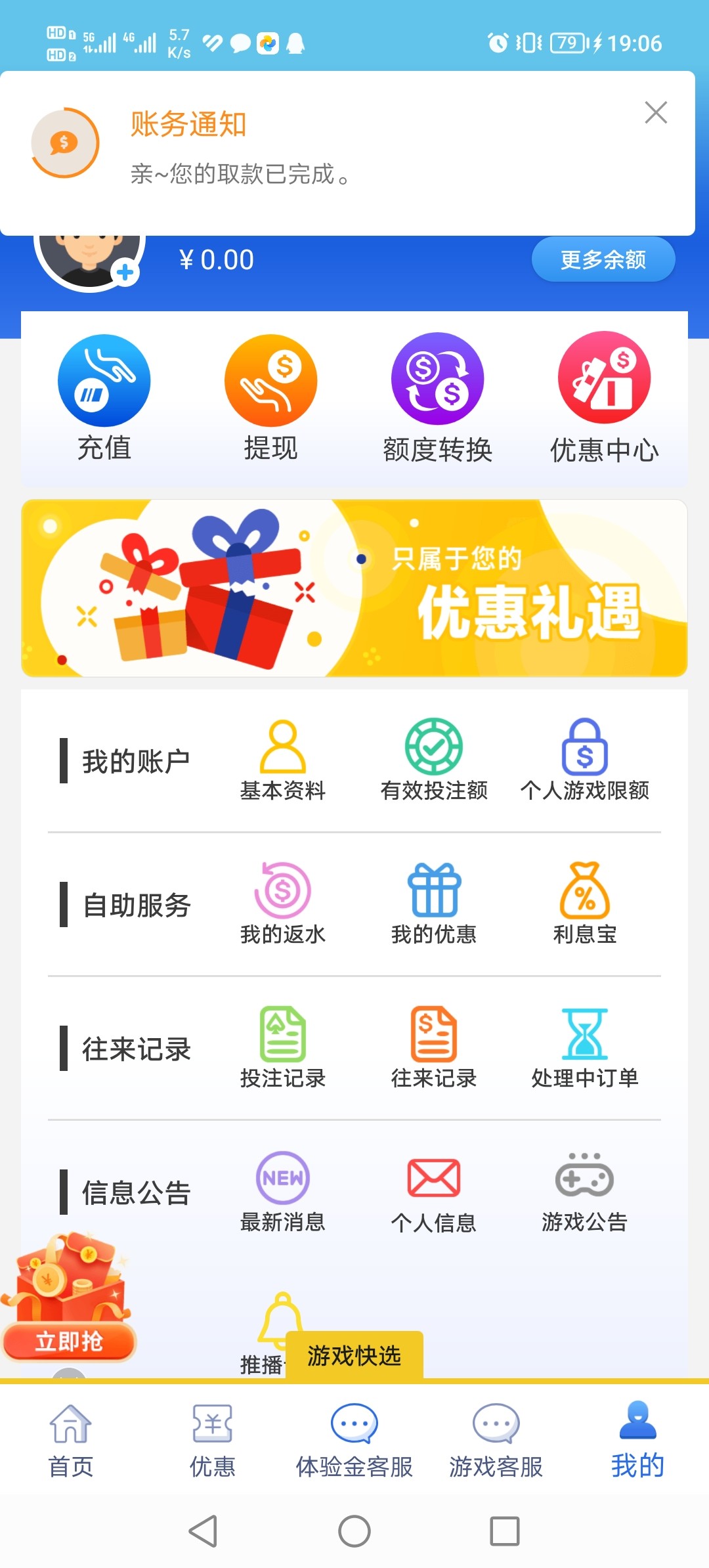Dismiss the 账务通知 notification
The image size is (709, 1568).
pos(656,113)
